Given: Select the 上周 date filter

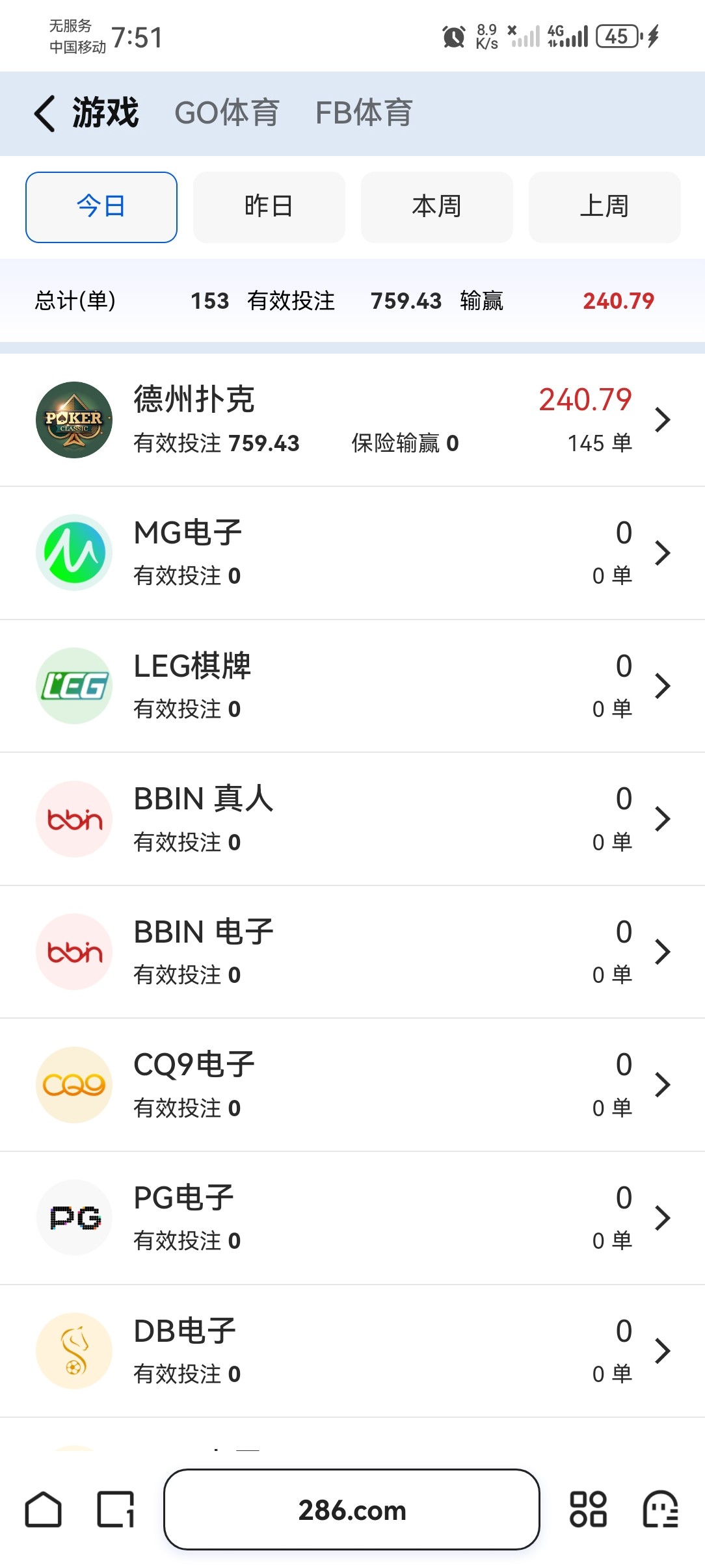Looking at the screenshot, I should coord(605,207).
